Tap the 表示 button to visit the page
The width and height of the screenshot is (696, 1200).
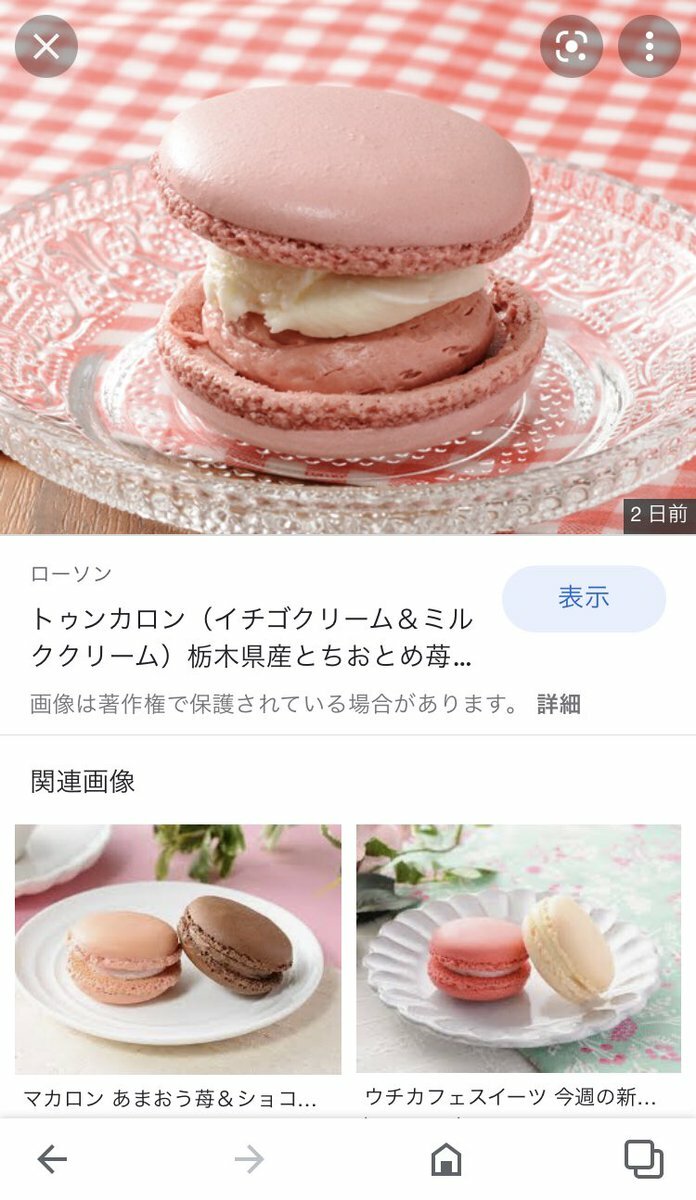[x=583, y=599]
